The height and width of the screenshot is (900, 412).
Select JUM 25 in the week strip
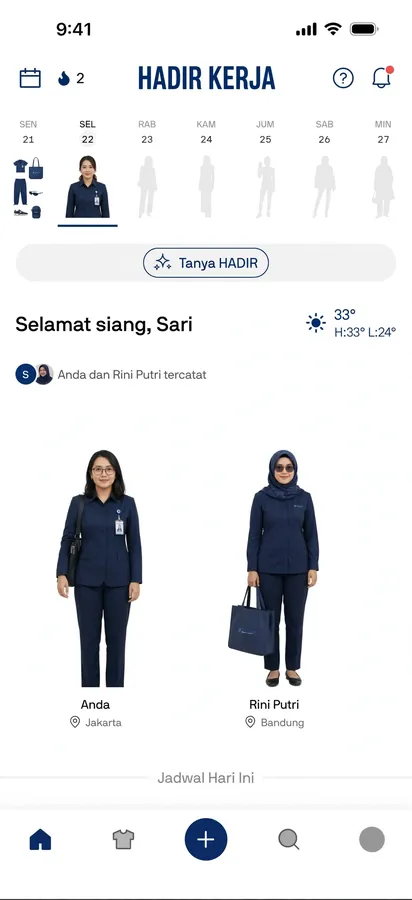tap(265, 169)
